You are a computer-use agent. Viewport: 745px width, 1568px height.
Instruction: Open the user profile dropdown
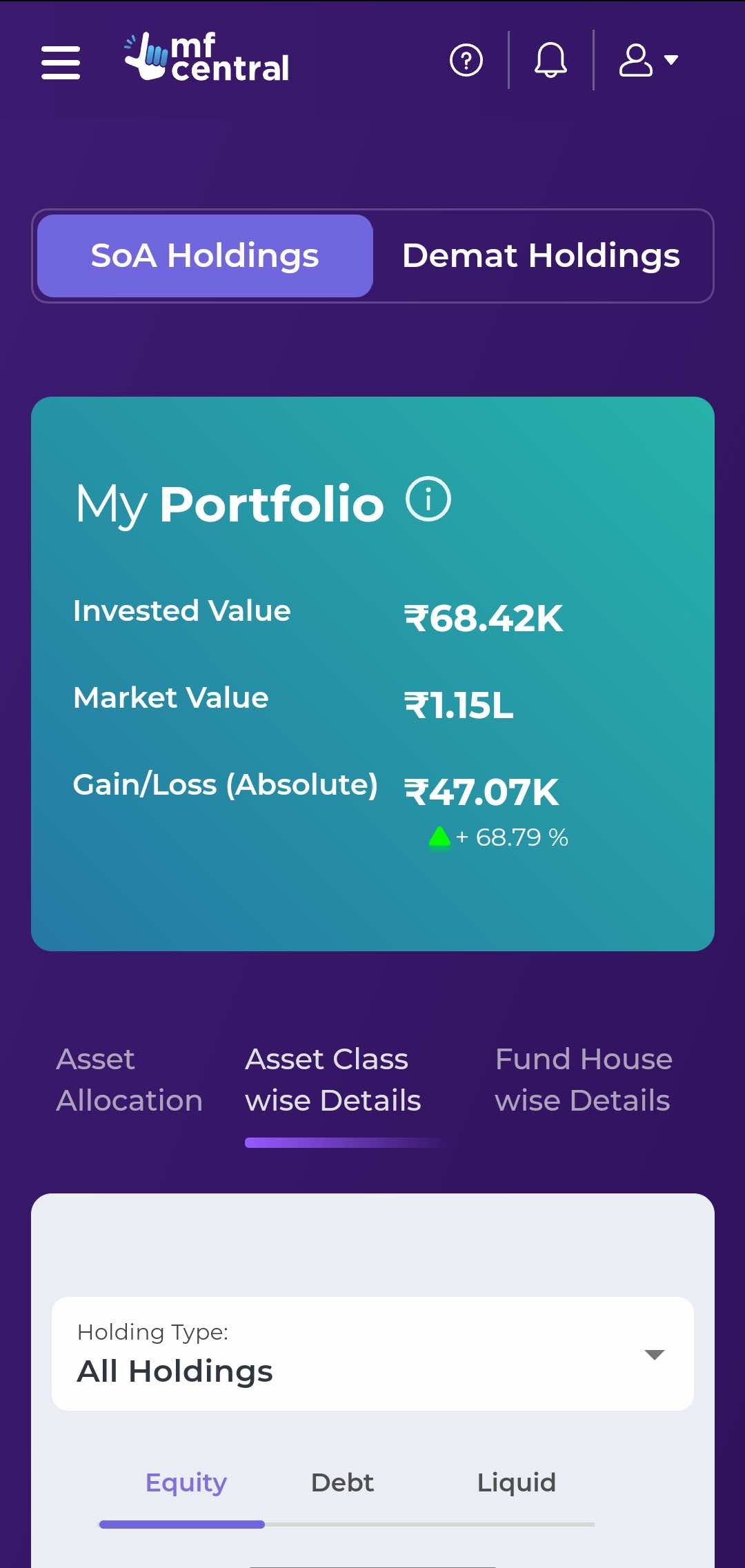648,60
